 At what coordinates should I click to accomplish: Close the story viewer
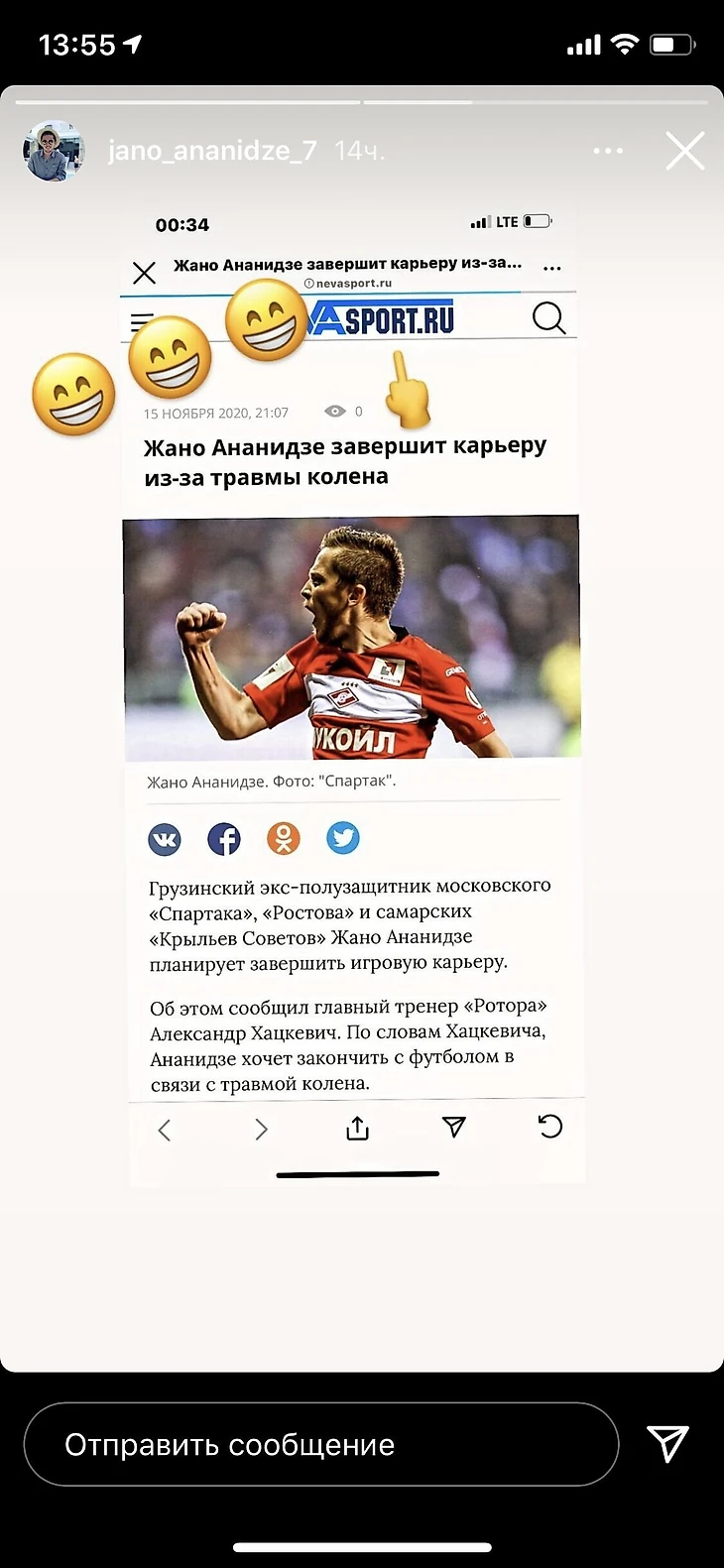pos(684,152)
